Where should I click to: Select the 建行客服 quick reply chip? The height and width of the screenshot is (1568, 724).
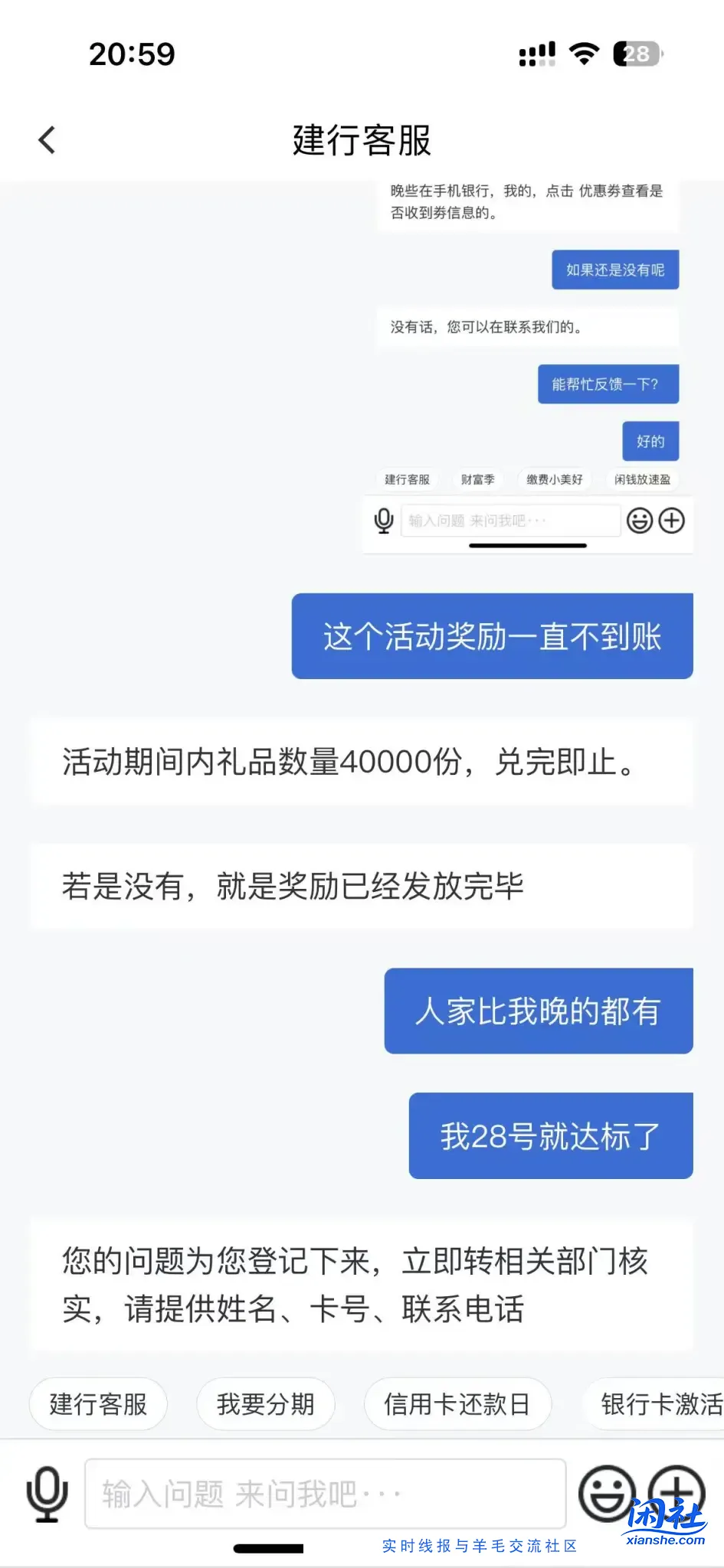tap(97, 1404)
